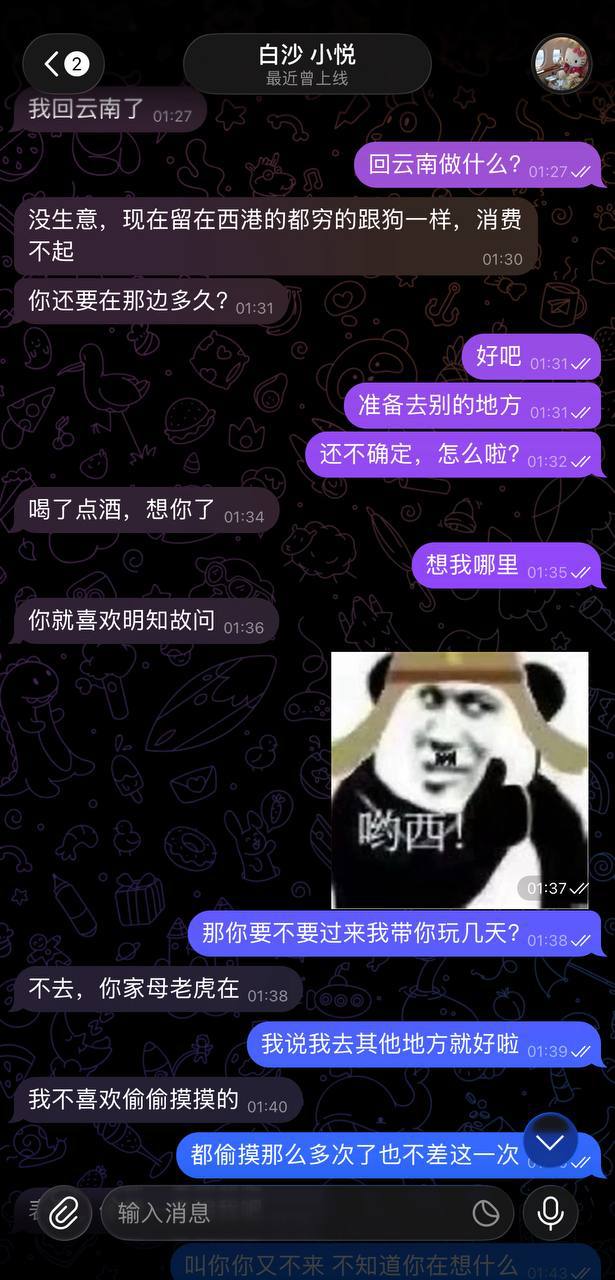
Task: Go back to the chat list
Action: [x=64, y=65]
